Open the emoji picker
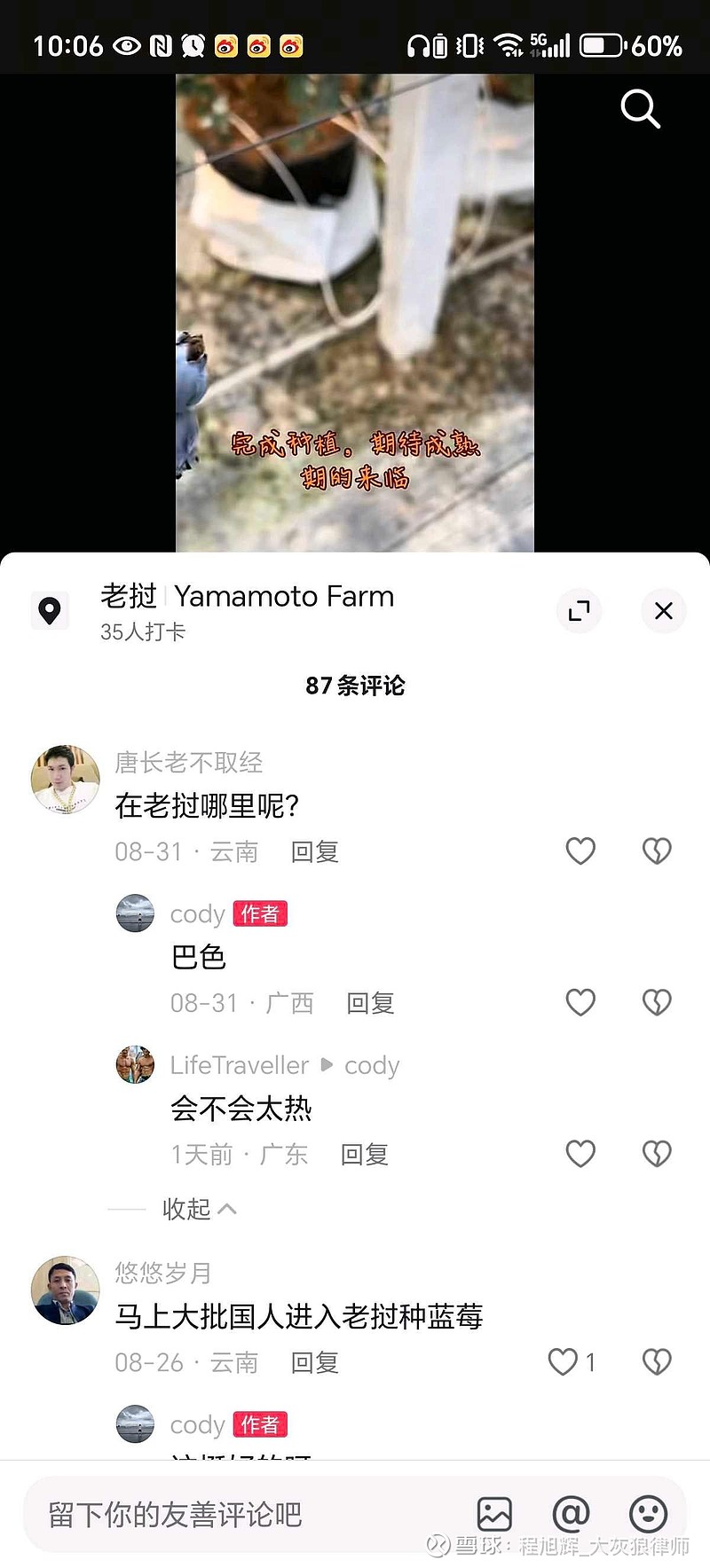This screenshot has width=710, height=1568. (648, 1515)
